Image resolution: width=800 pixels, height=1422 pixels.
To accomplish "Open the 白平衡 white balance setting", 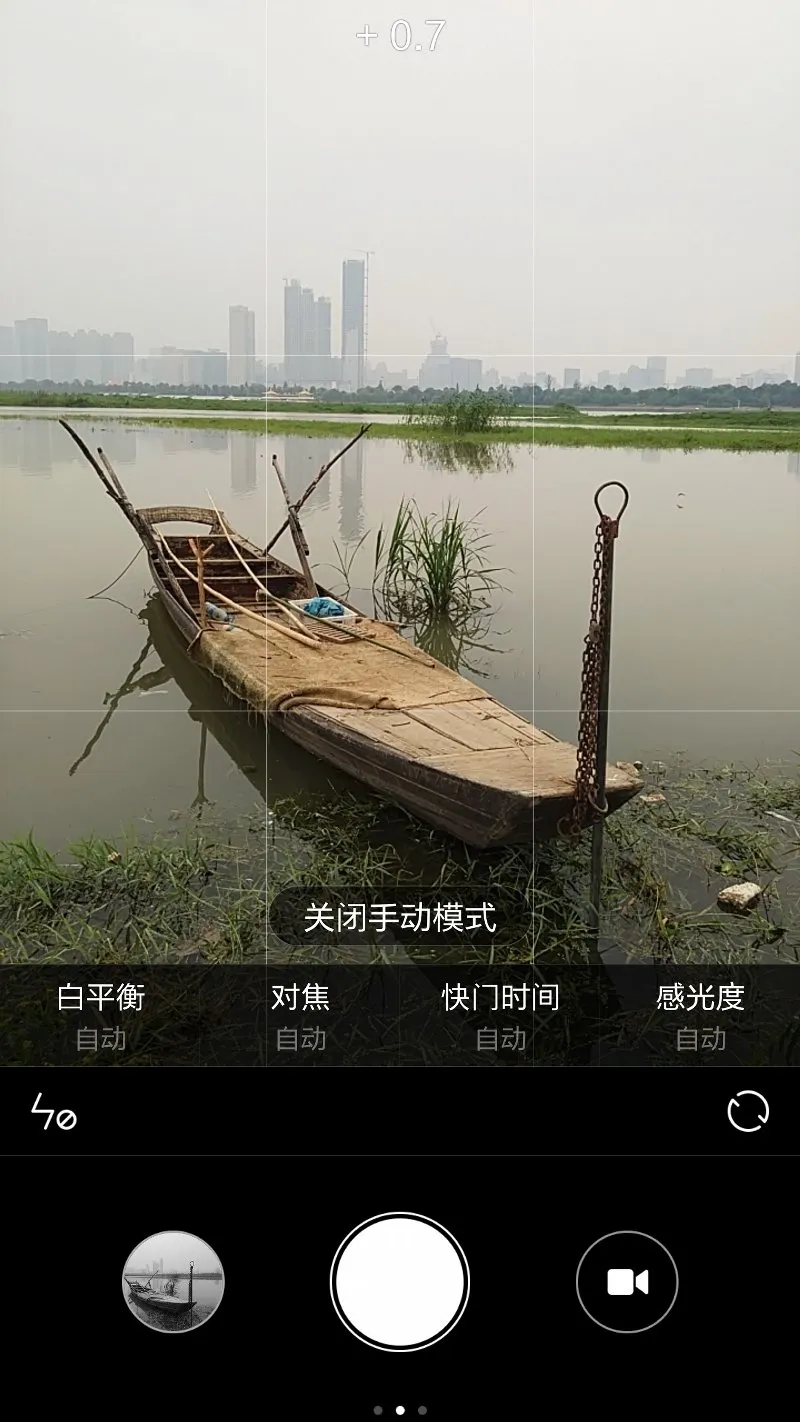I will pyautogui.click(x=101, y=1015).
